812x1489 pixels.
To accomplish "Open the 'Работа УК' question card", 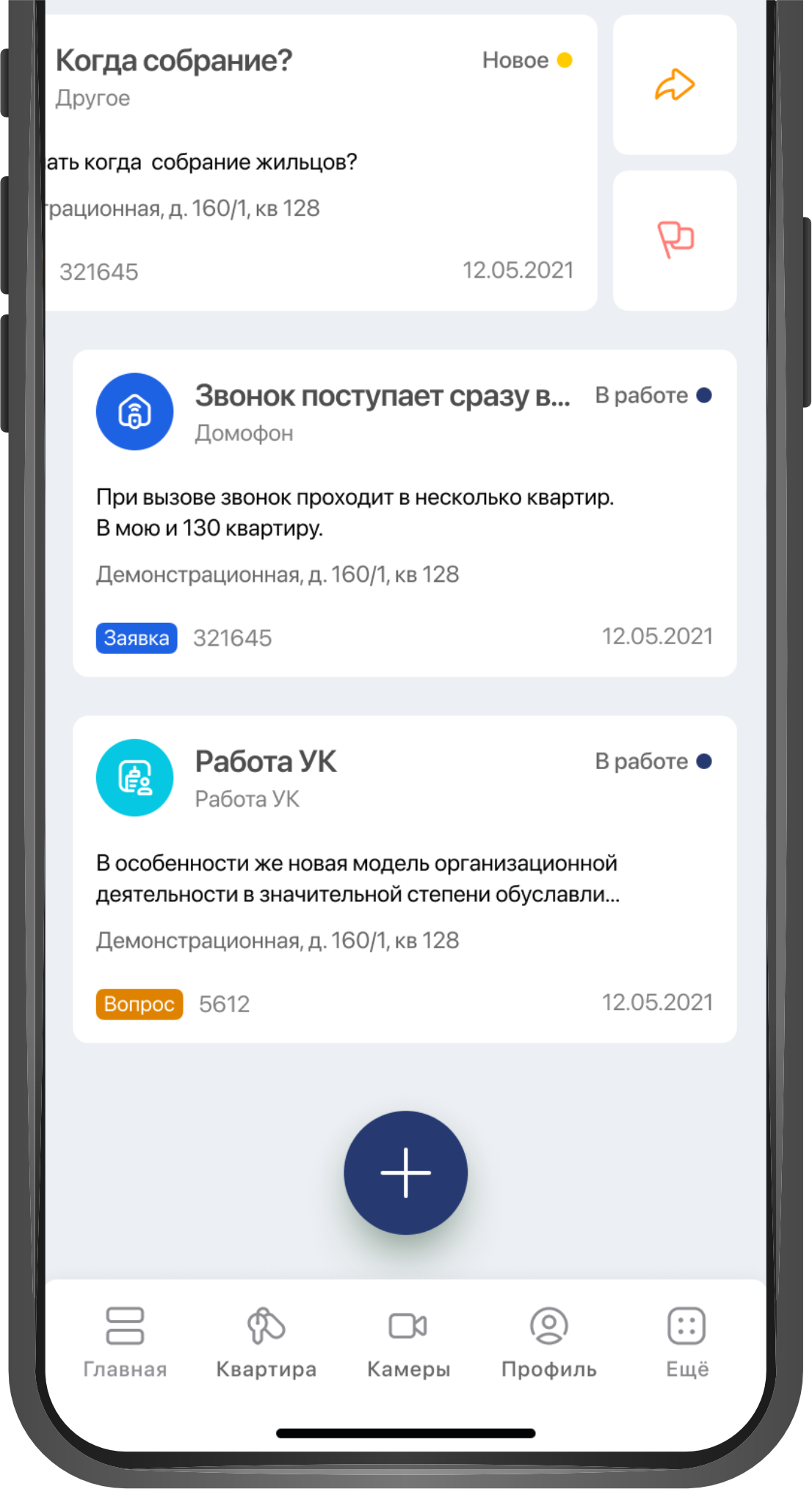I will click(x=405, y=879).
